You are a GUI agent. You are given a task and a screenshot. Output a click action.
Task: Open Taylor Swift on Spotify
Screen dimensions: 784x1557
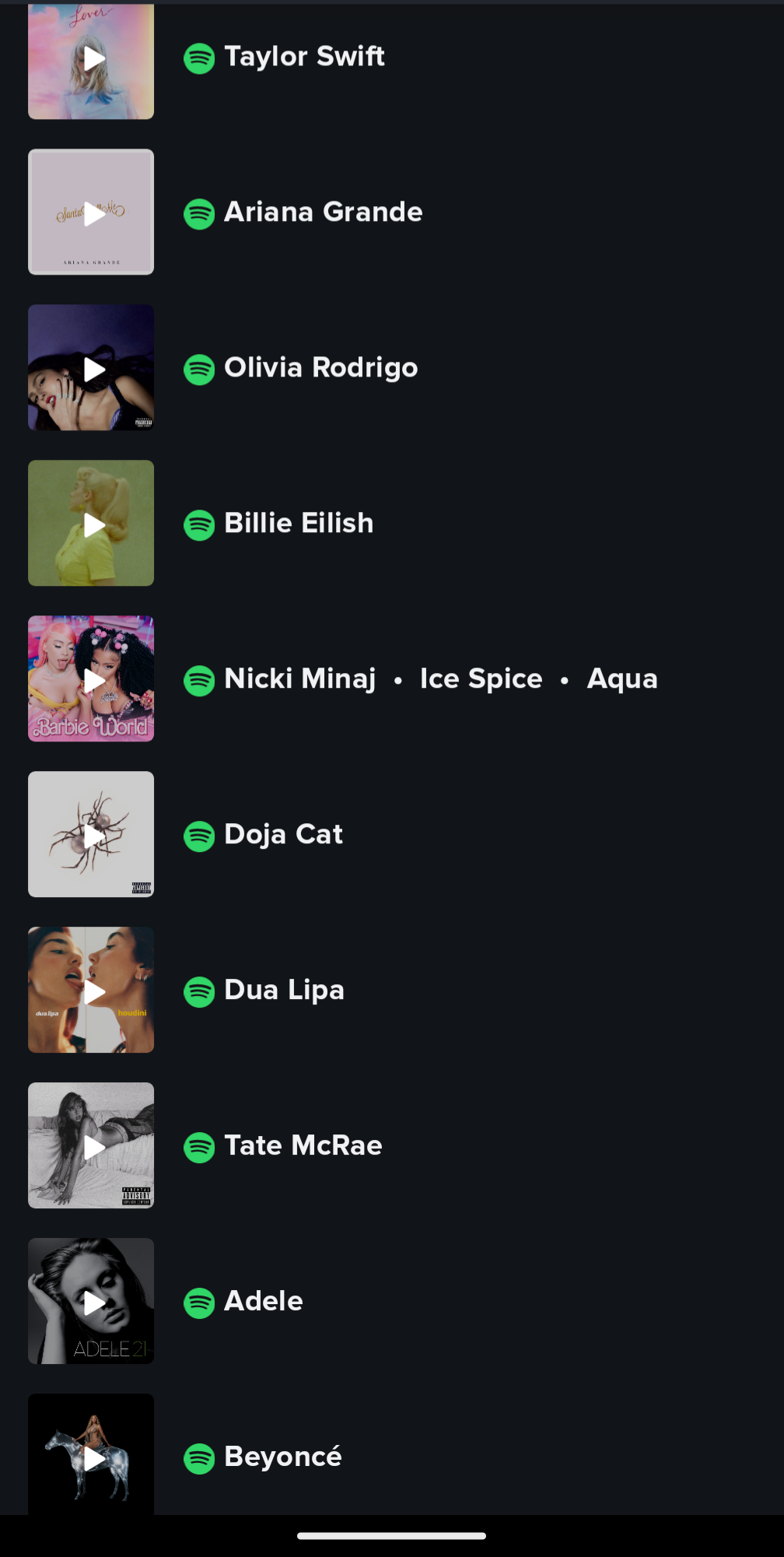coord(304,57)
